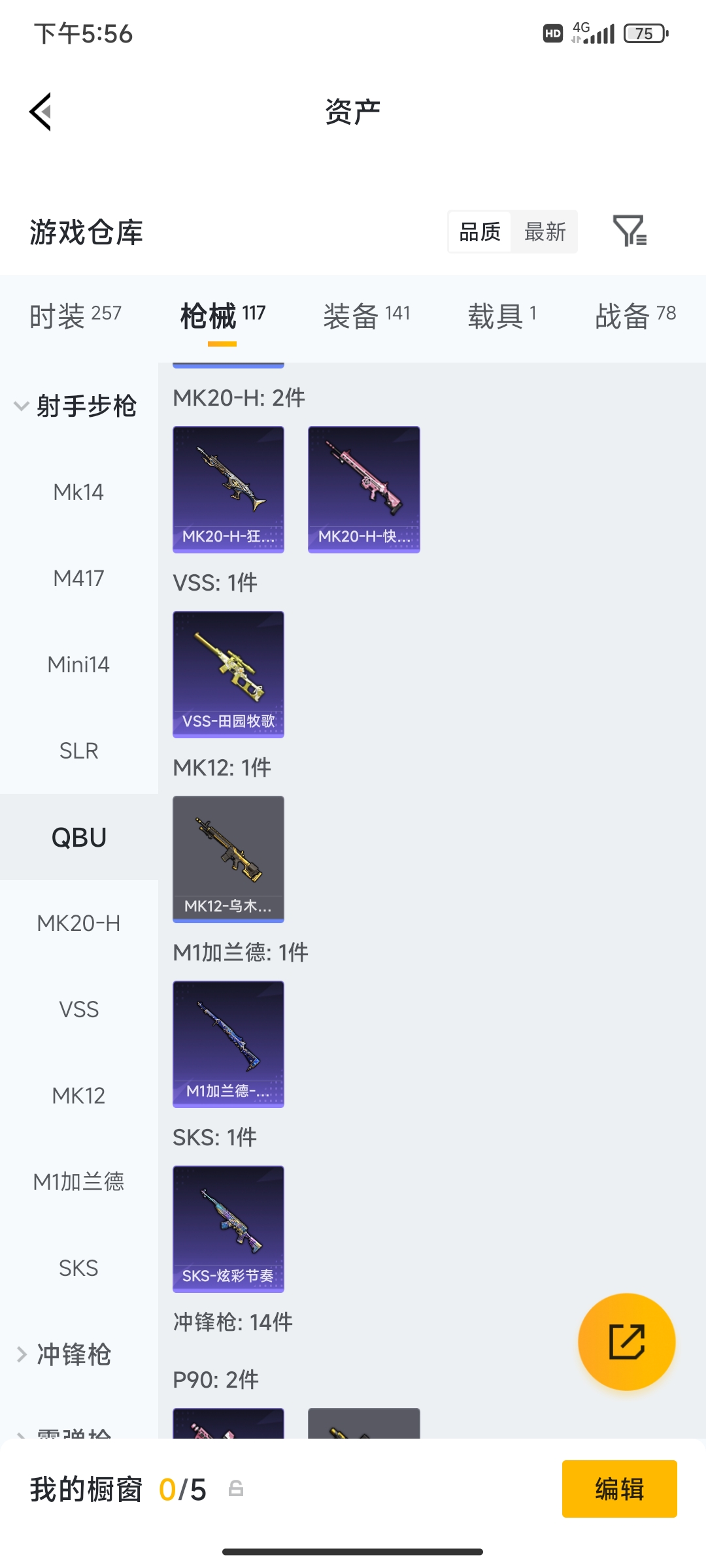Jump to M417 in the side list
This screenshot has width=706, height=1568.
pyautogui.click(x=78, y=578)
